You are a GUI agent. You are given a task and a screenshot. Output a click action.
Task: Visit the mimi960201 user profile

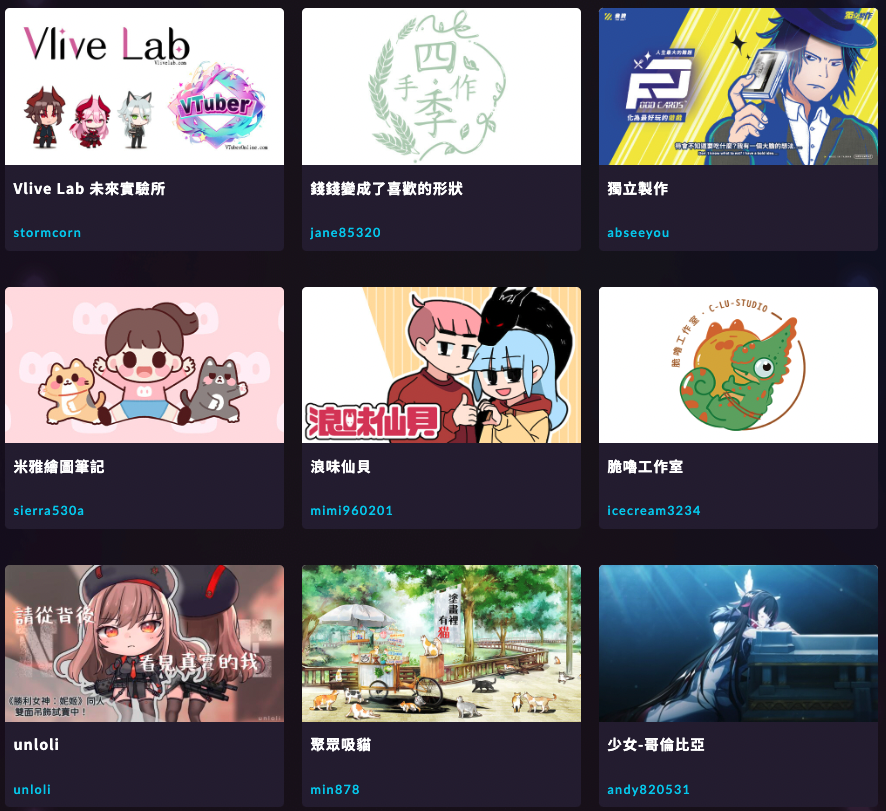click(351, 511)
